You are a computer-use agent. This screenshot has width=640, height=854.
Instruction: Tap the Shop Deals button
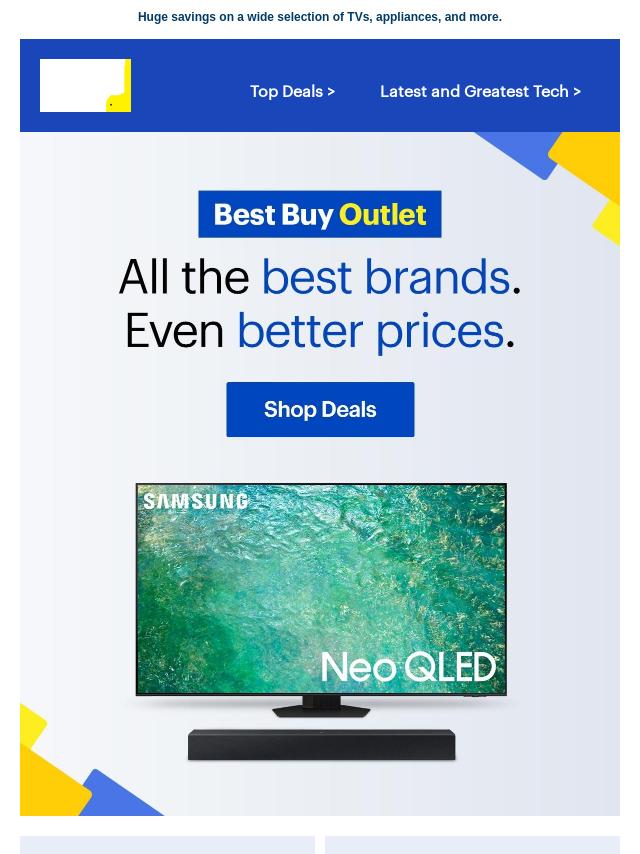(x=320, y=409)
